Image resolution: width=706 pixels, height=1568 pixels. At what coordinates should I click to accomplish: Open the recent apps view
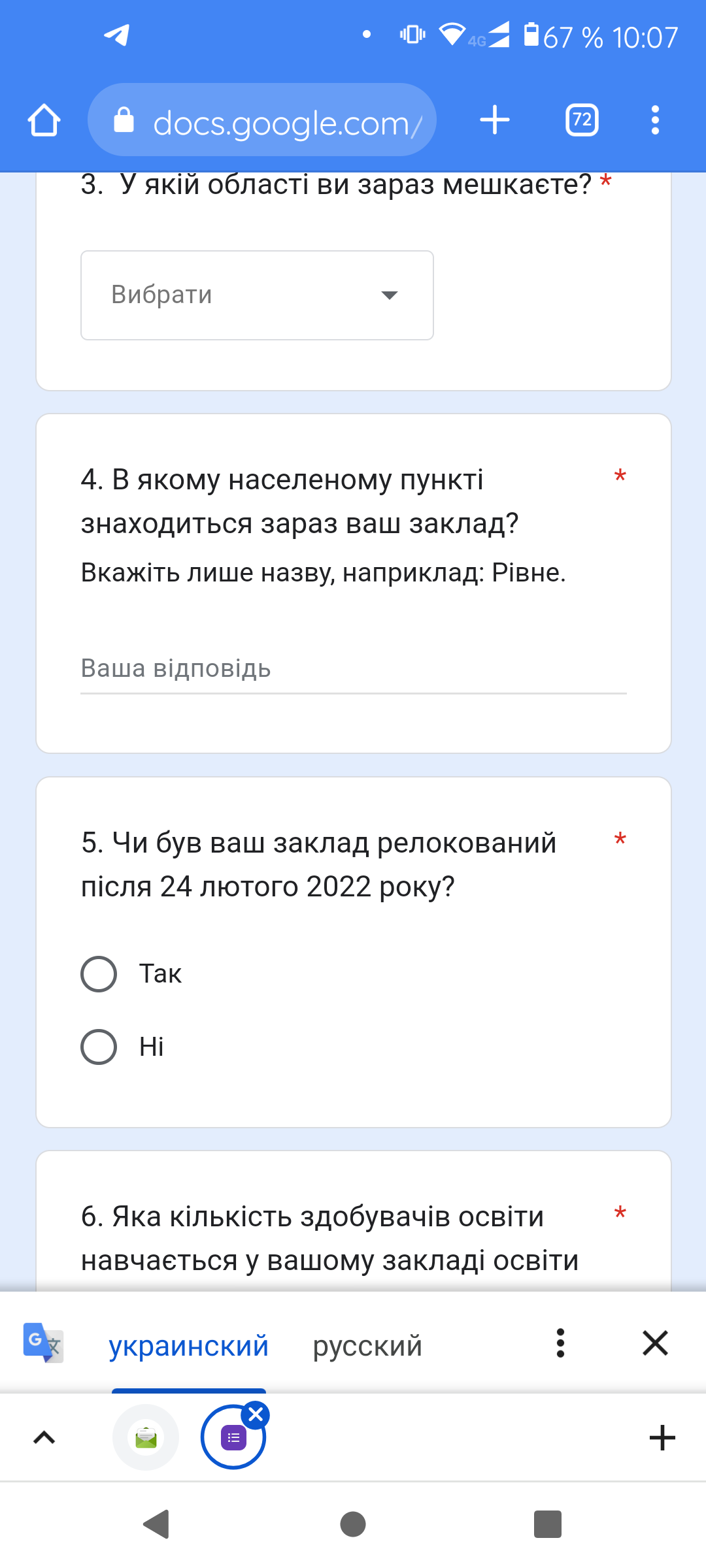click(547, 1524)
